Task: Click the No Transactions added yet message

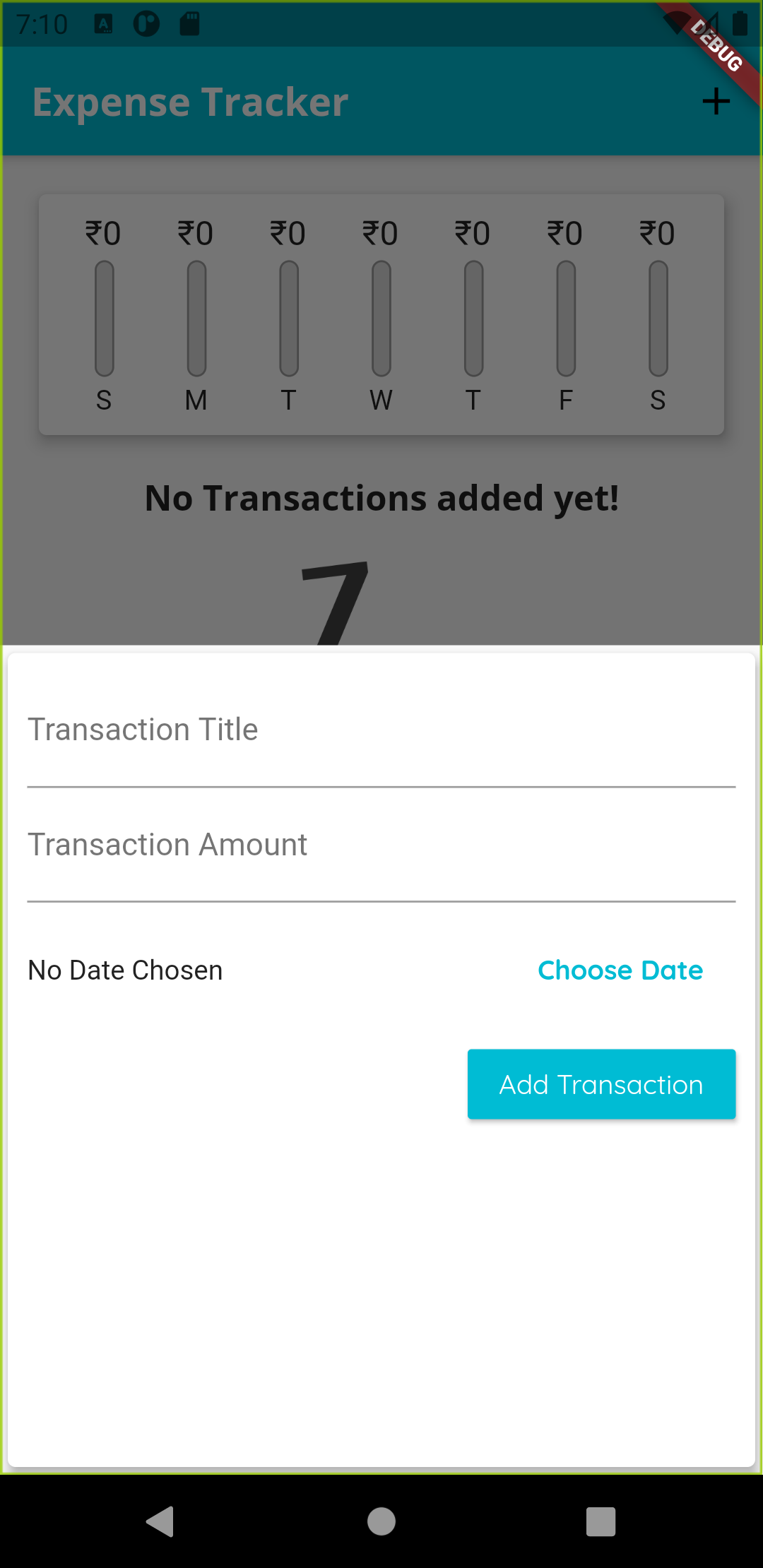Action: pyautogui.click(x=381, y=497)
